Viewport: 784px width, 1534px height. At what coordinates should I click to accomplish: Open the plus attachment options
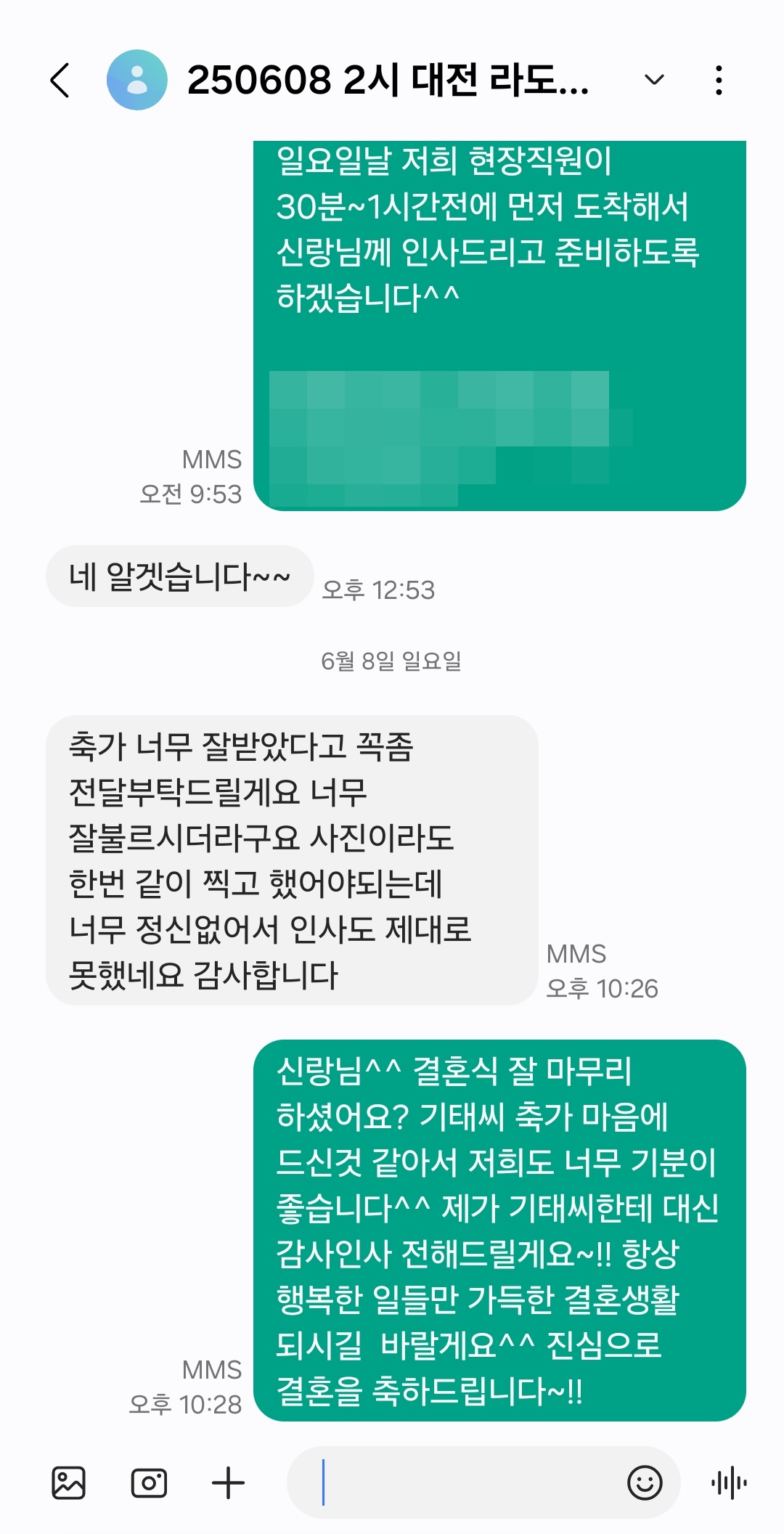click(228, 1482)
